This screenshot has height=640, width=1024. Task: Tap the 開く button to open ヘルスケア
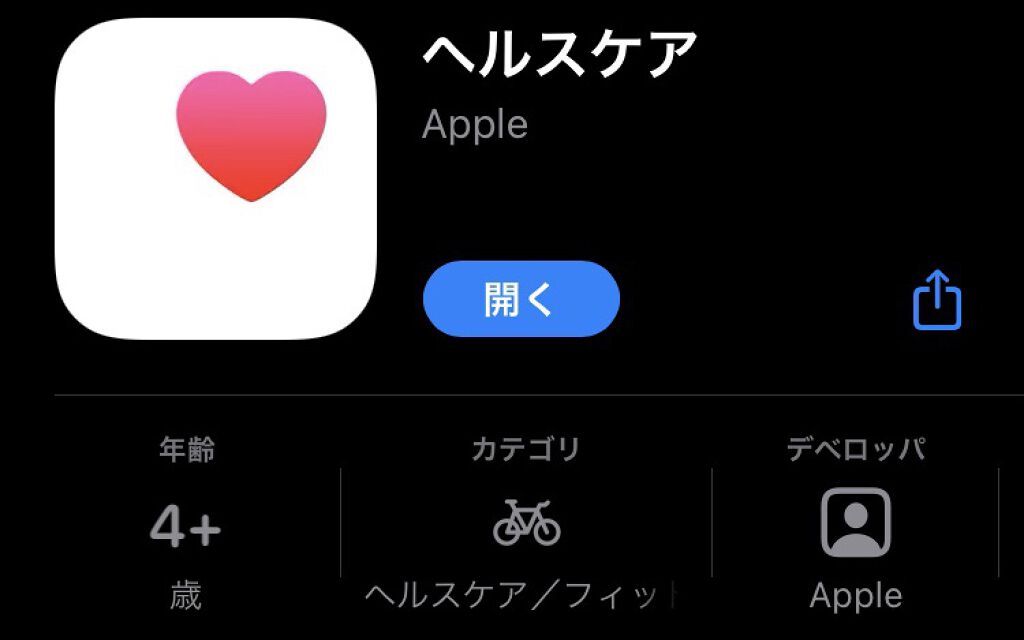click(x=521, y=299)
